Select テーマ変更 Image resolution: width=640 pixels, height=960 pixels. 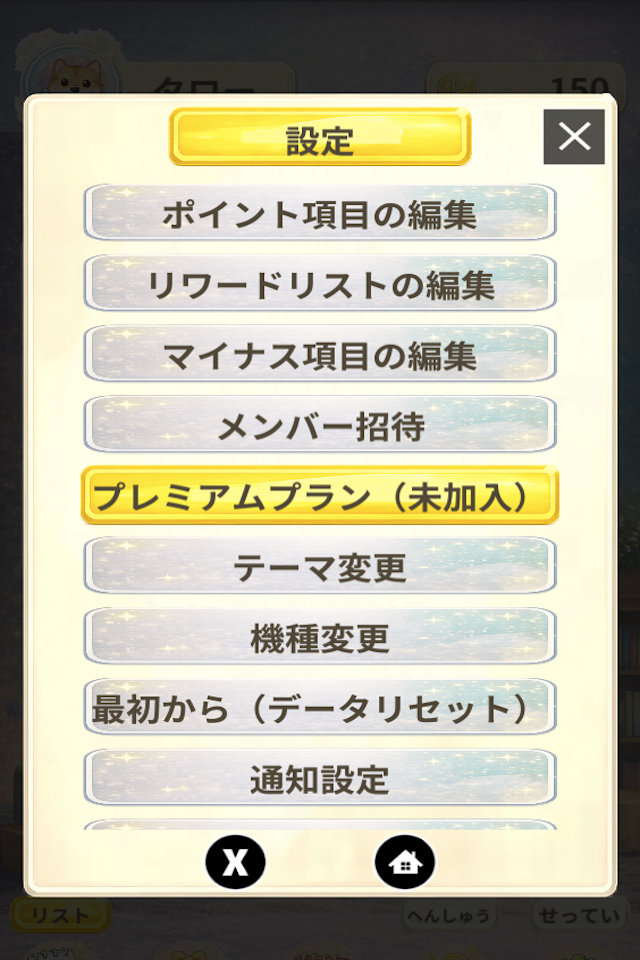[x=319, y=567]
